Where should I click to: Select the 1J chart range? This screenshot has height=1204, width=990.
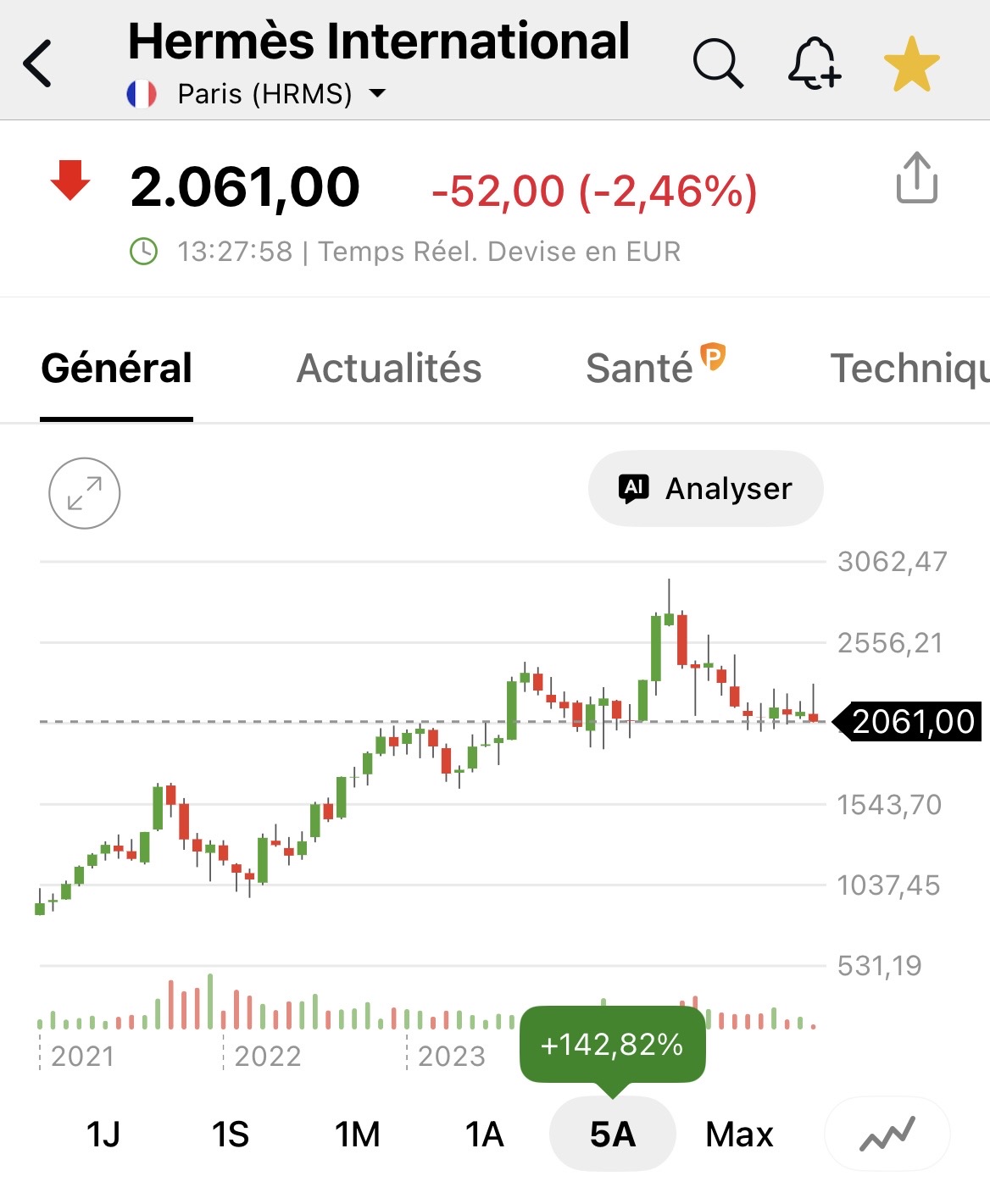(103, 1134)
